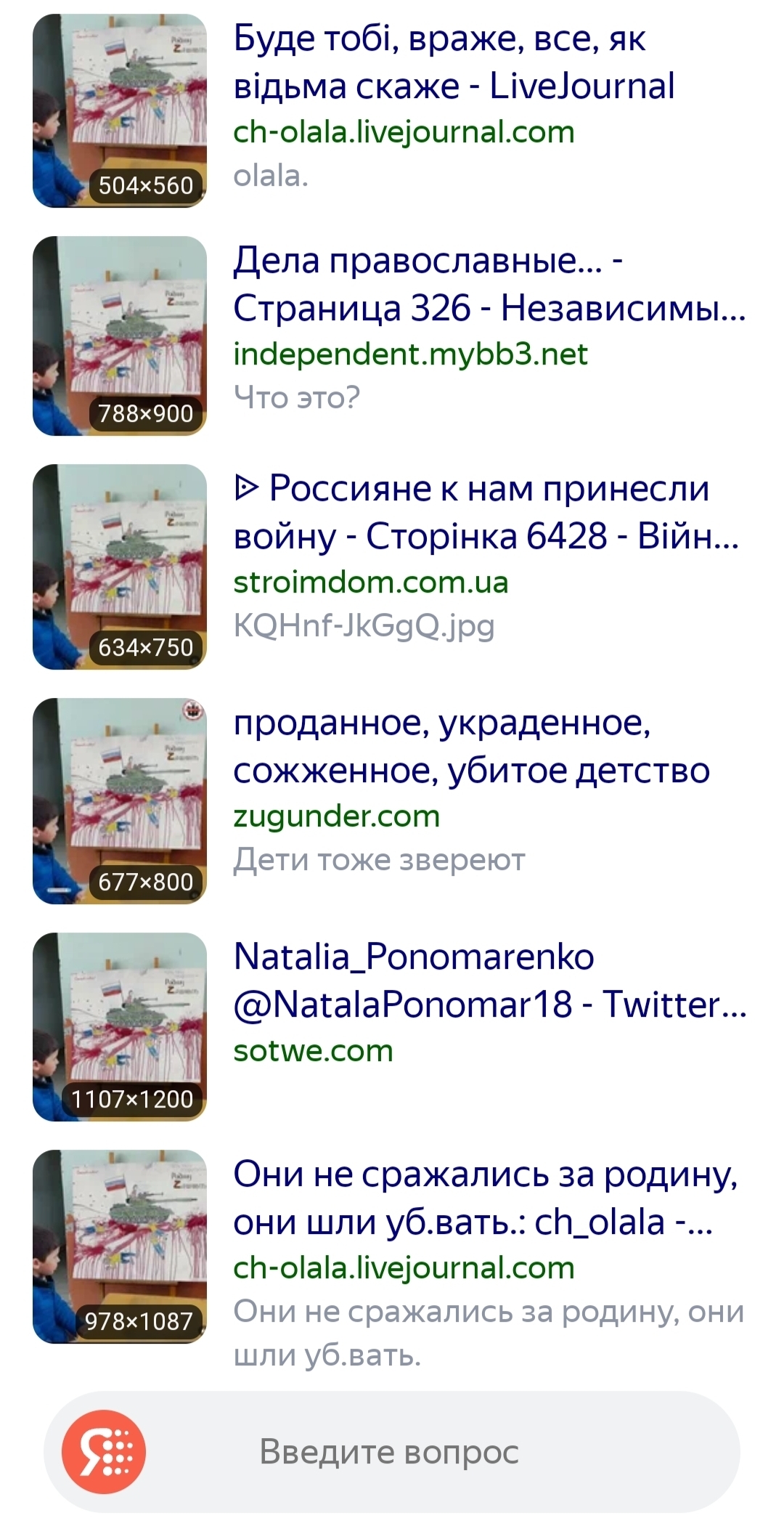Open Natalia_Ponomarenko Twitter result on sotwe.com
Viewport: 784px width, 1518px height.
(x=490, y=981)
